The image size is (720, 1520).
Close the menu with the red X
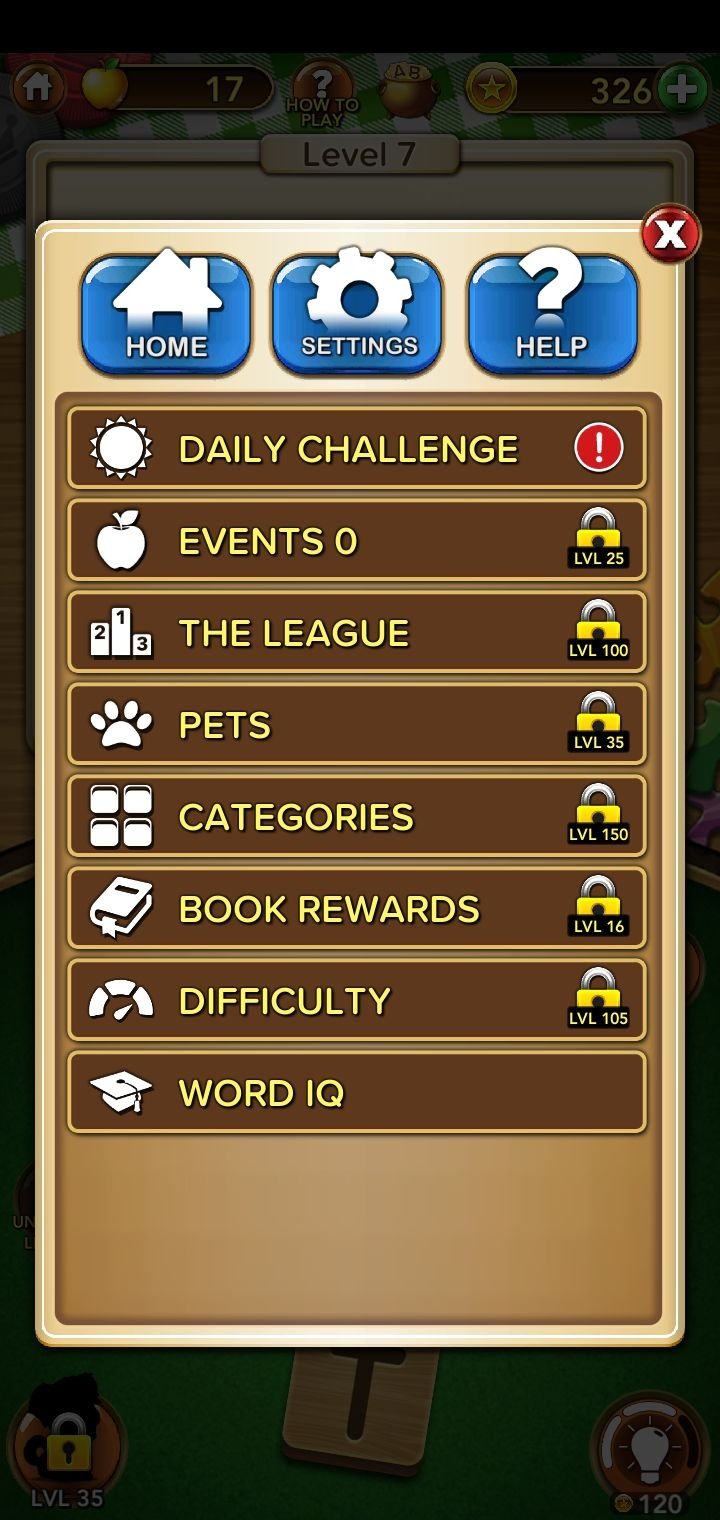tap(670, 234)
